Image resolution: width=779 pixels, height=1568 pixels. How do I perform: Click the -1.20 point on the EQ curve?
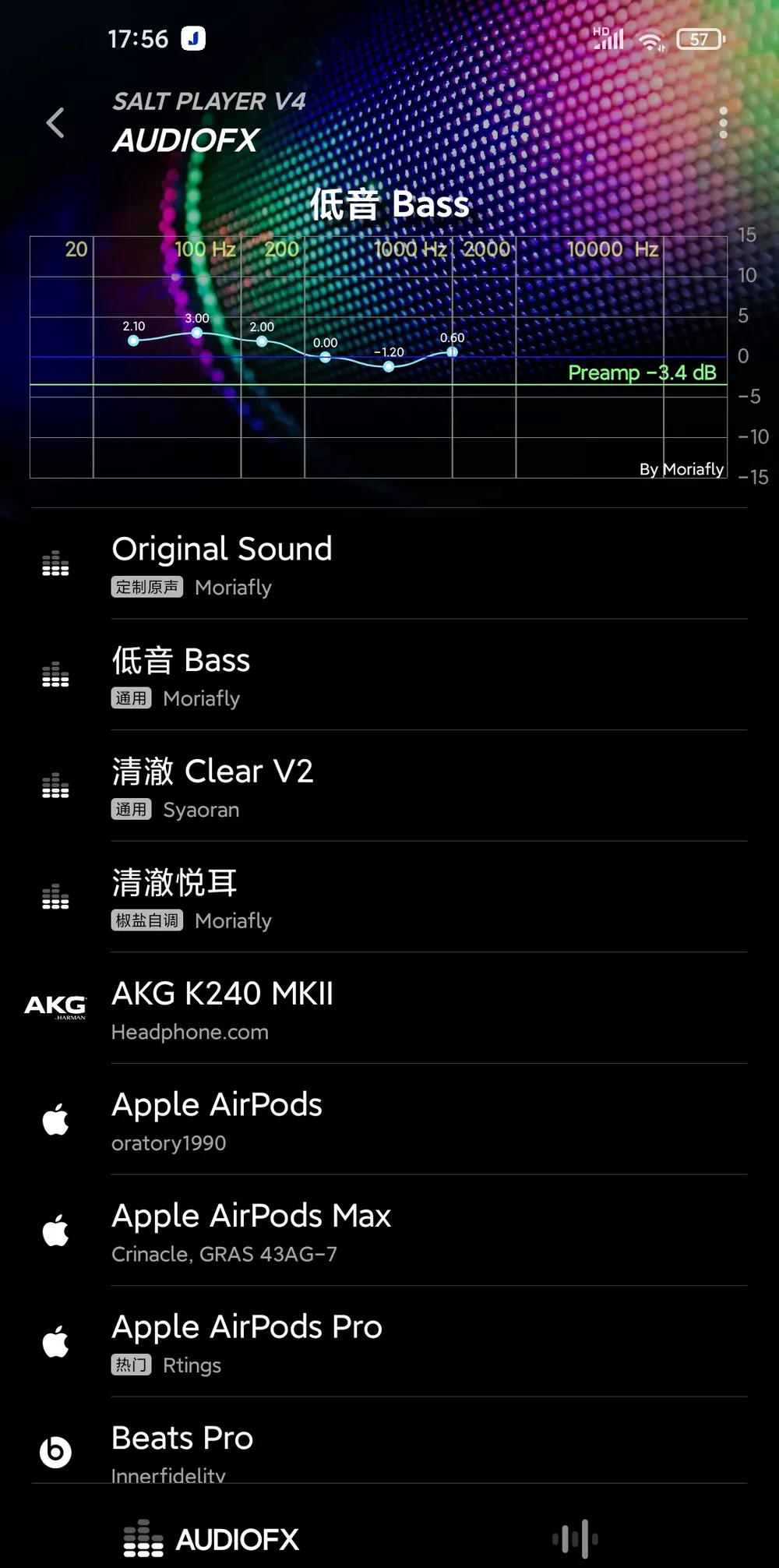pyautogui.click(x=387, y=366)
